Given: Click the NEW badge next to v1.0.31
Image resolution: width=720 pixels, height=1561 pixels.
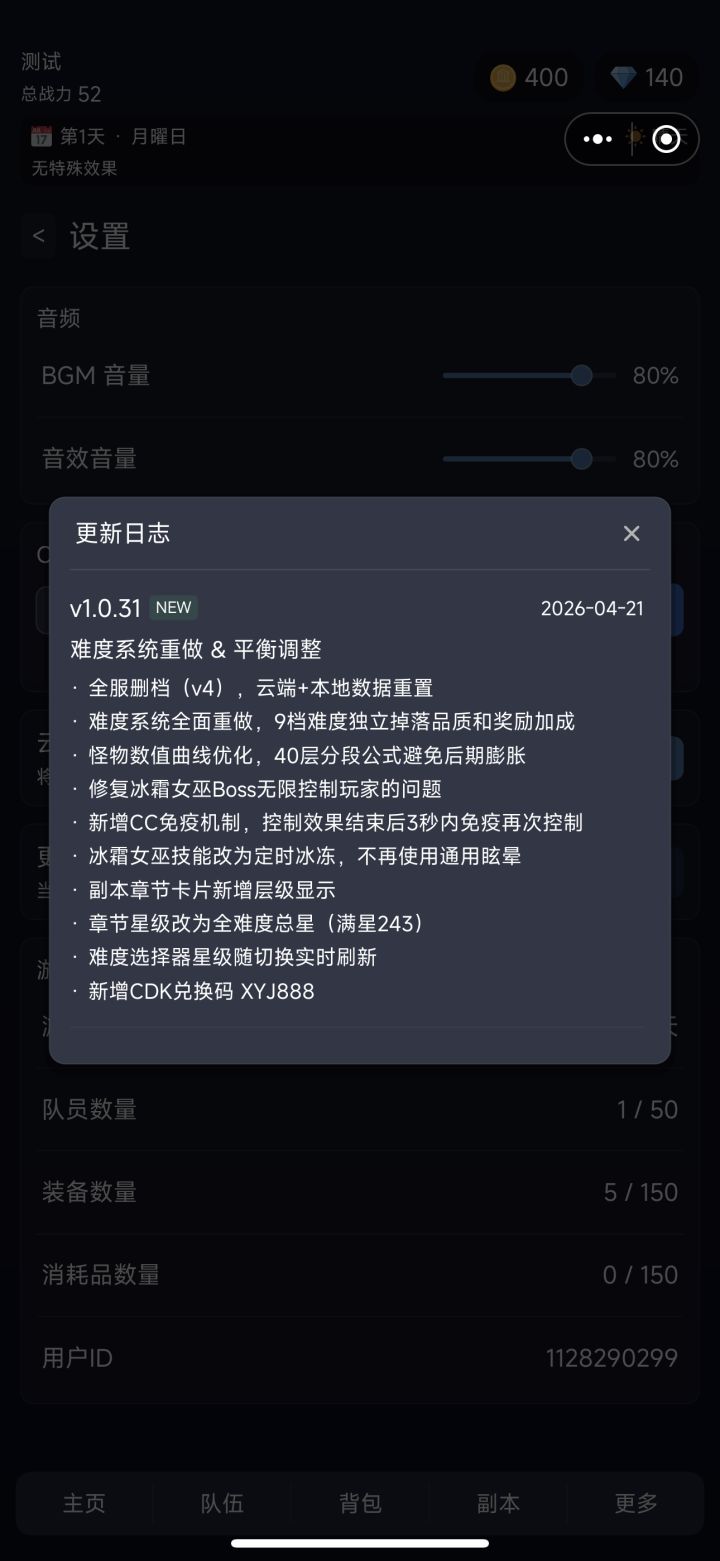Looking at the screenshot, I should [172, 607].
